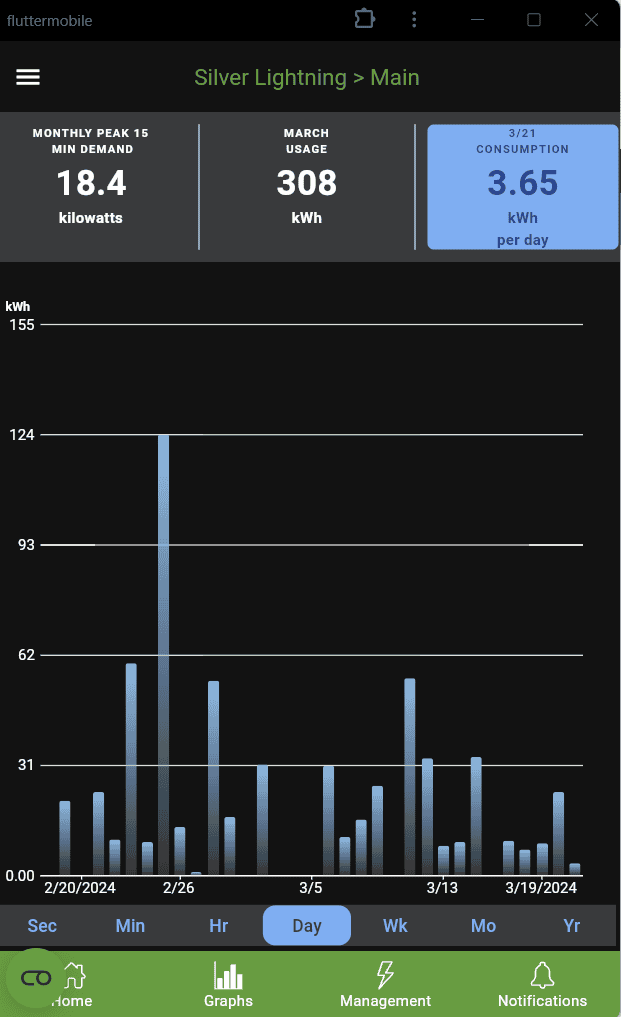The width and height of the screenshot is (621, 1017).
Task: Maximize the fluttermobile window
Action: pos(534,20)
